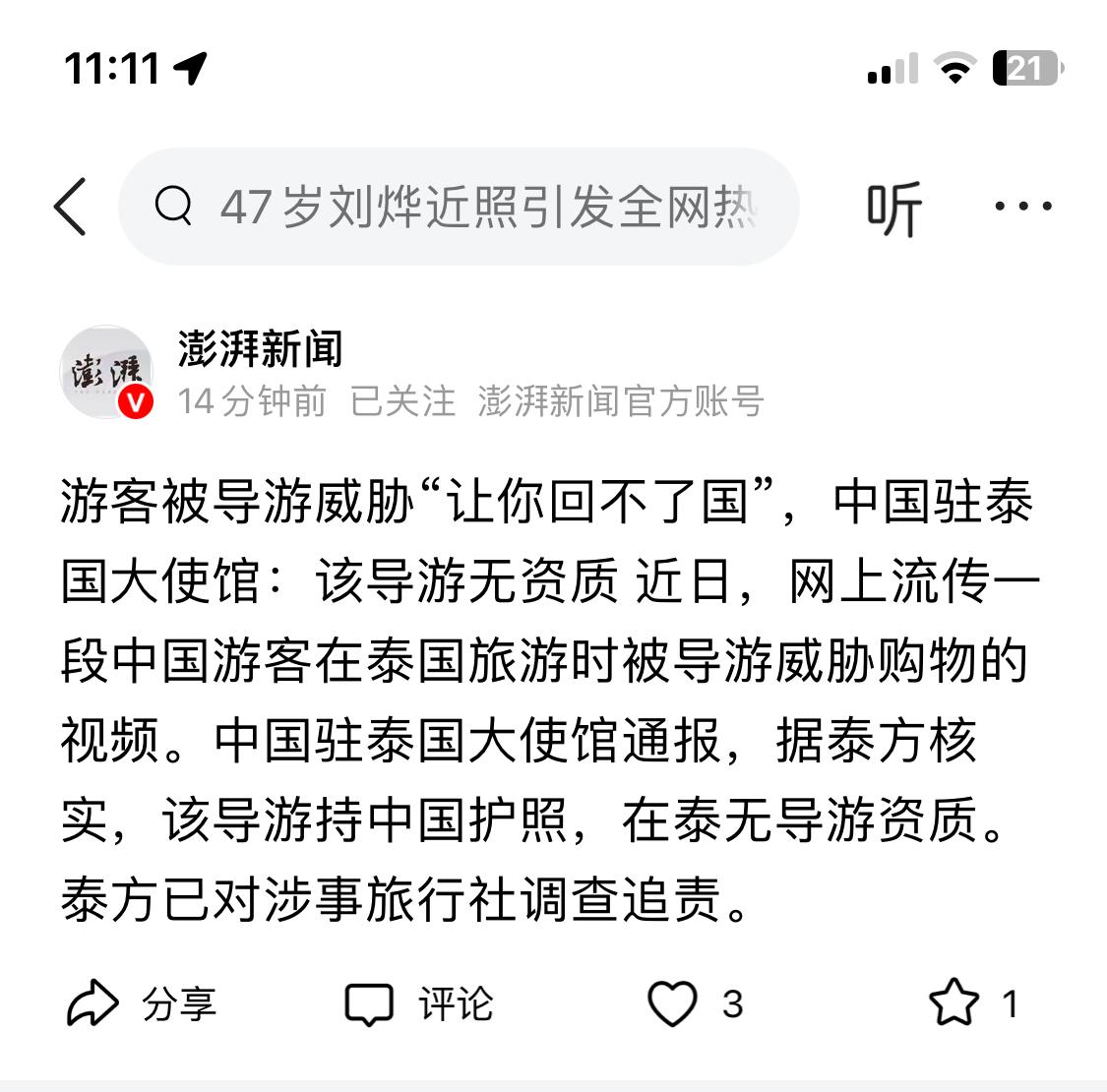
Task: Tap the 澎湃新闻 account name
Action: click(260, 348)
